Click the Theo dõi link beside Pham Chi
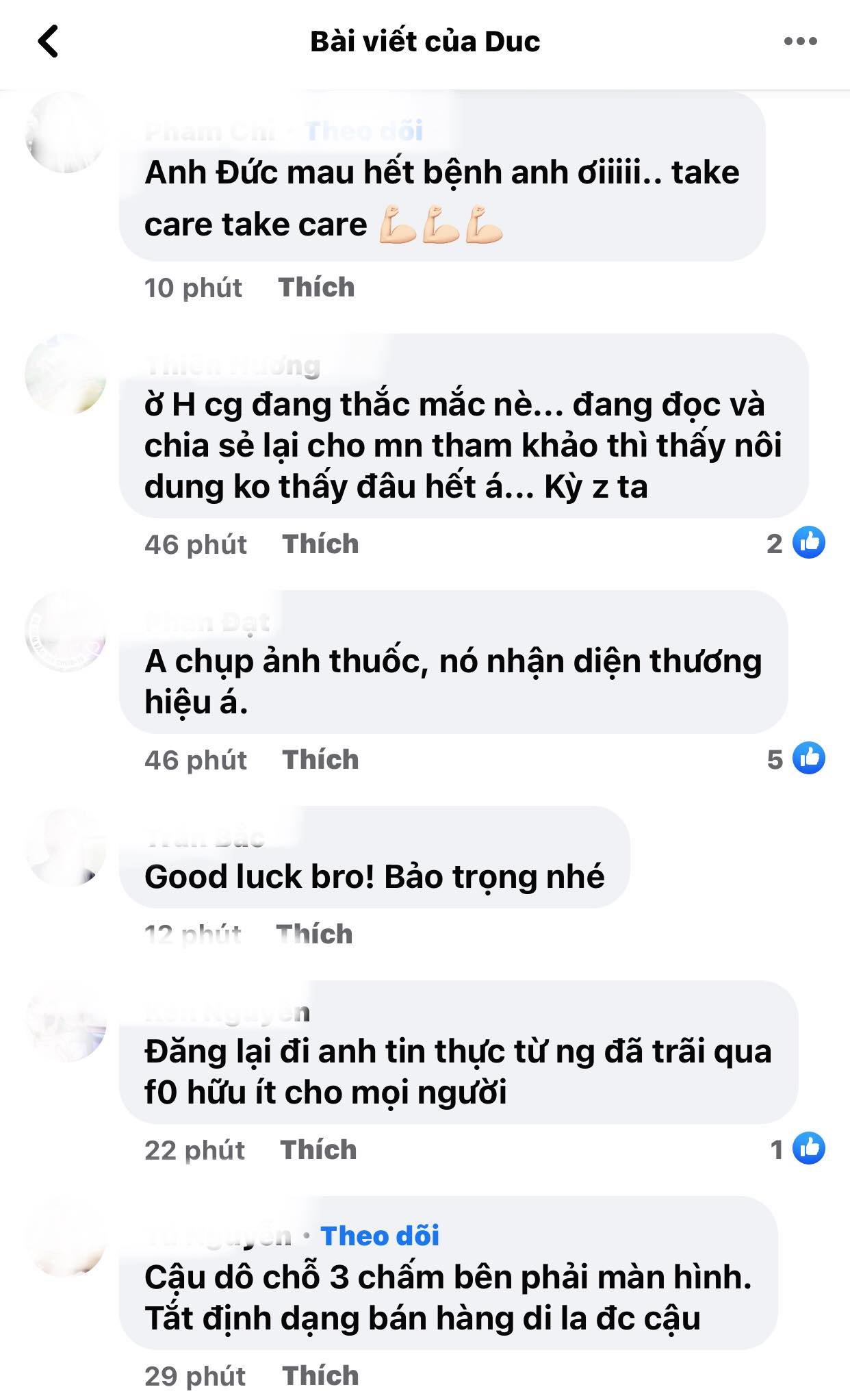Viewport: 850px width, 1400px height. [364, 130]
